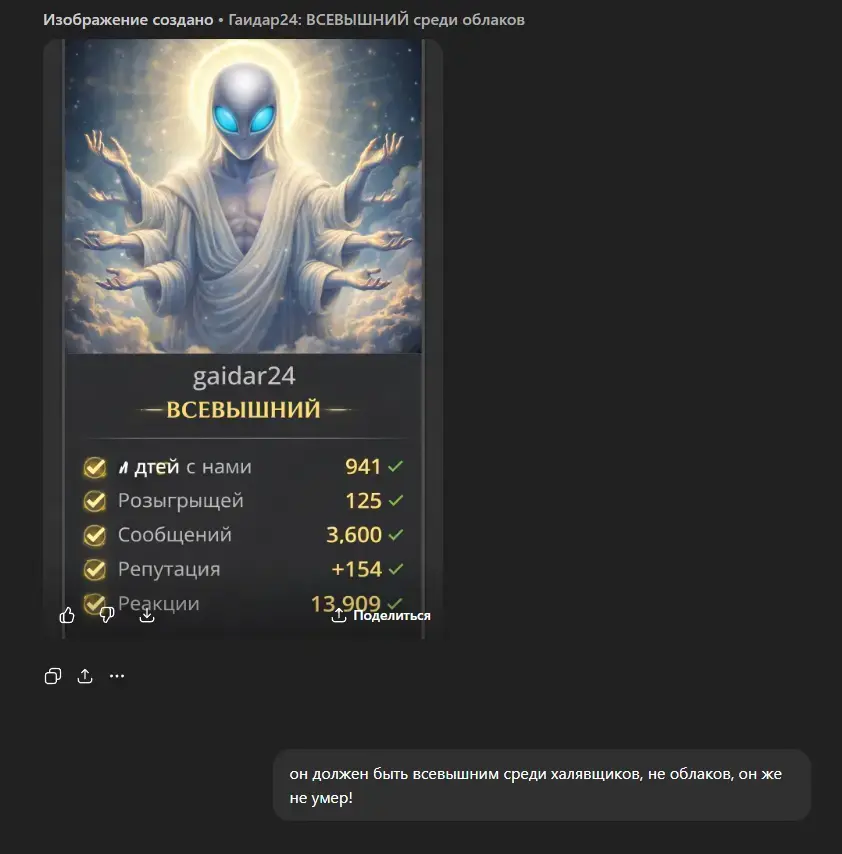Copy the response below the image
The width and height of the screenshot is (842, 854).
coord(53,676)
